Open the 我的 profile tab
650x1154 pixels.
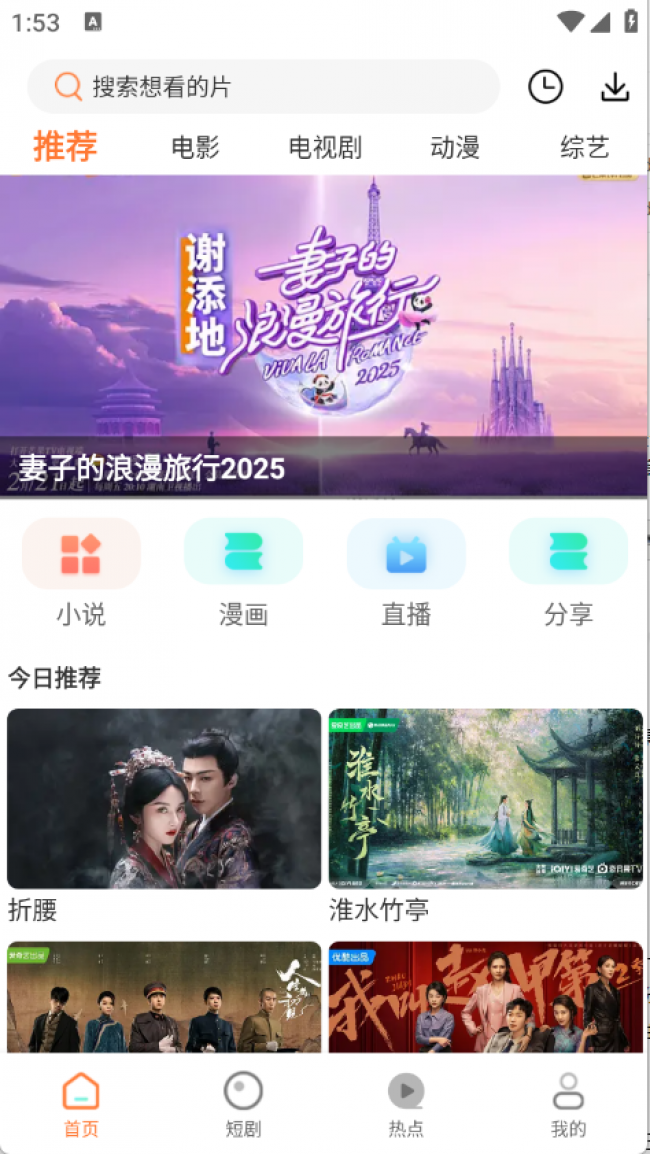tap(568, 1105)
